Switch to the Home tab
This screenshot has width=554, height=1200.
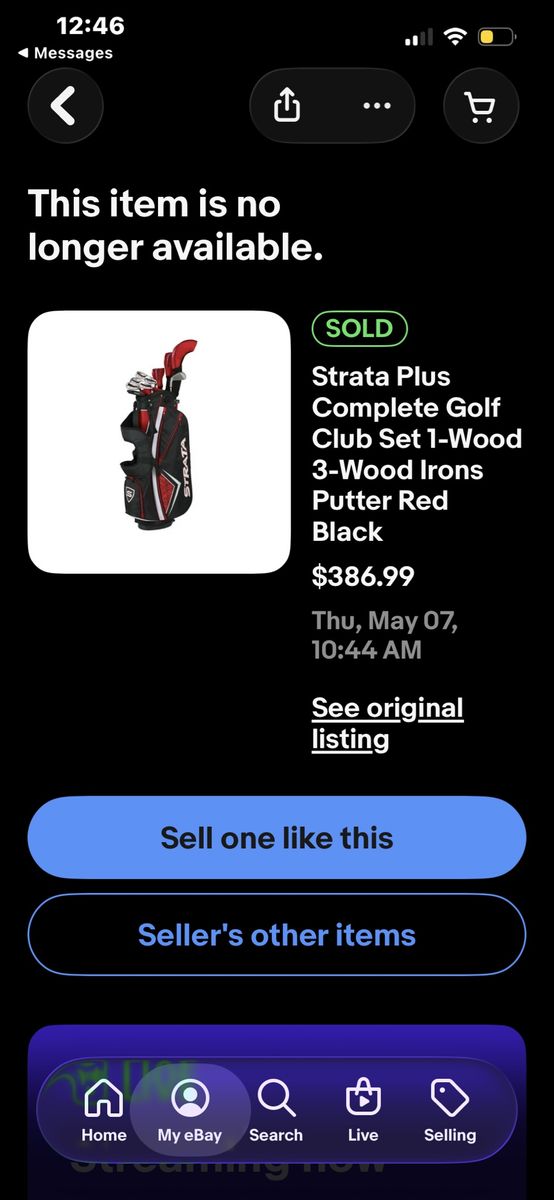coord(104,1110)
